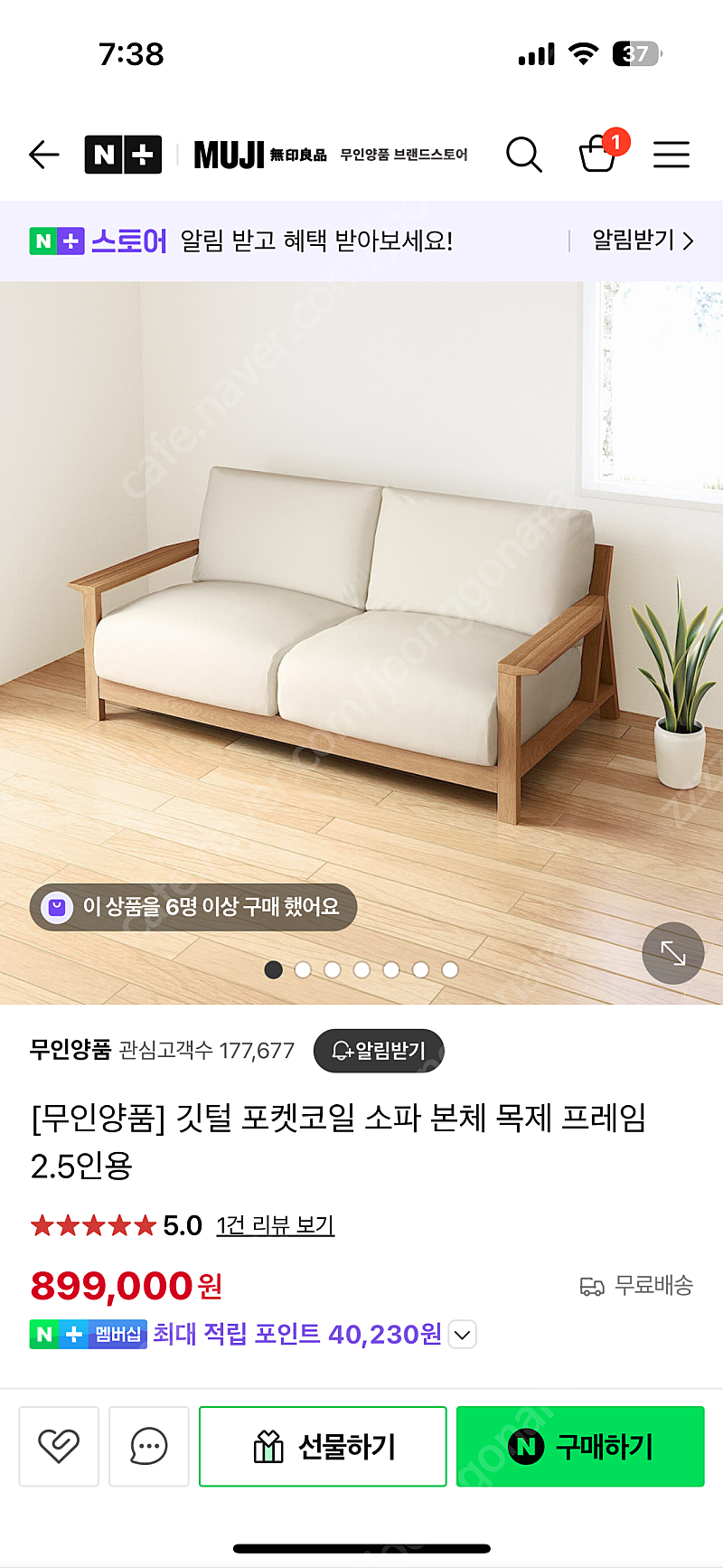This screenshot has width=723, height=1568.
Task: Expand the membership point details chevron
Action: pos(462,1335)
